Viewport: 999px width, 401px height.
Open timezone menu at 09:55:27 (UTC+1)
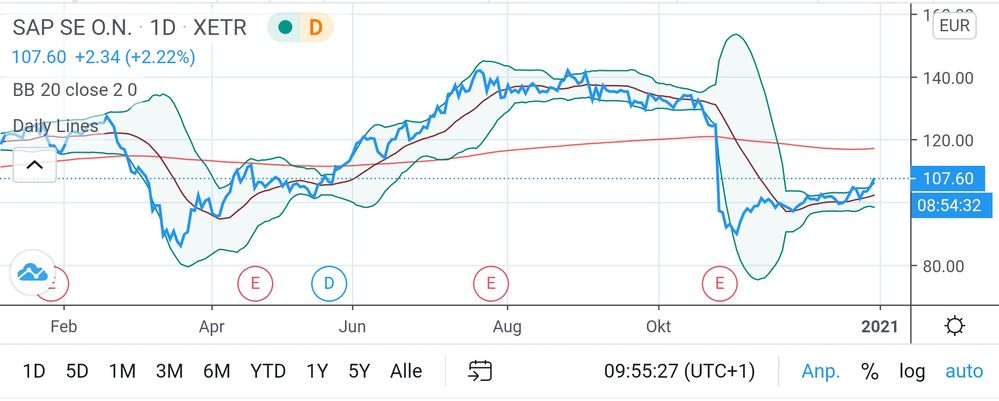679,371
